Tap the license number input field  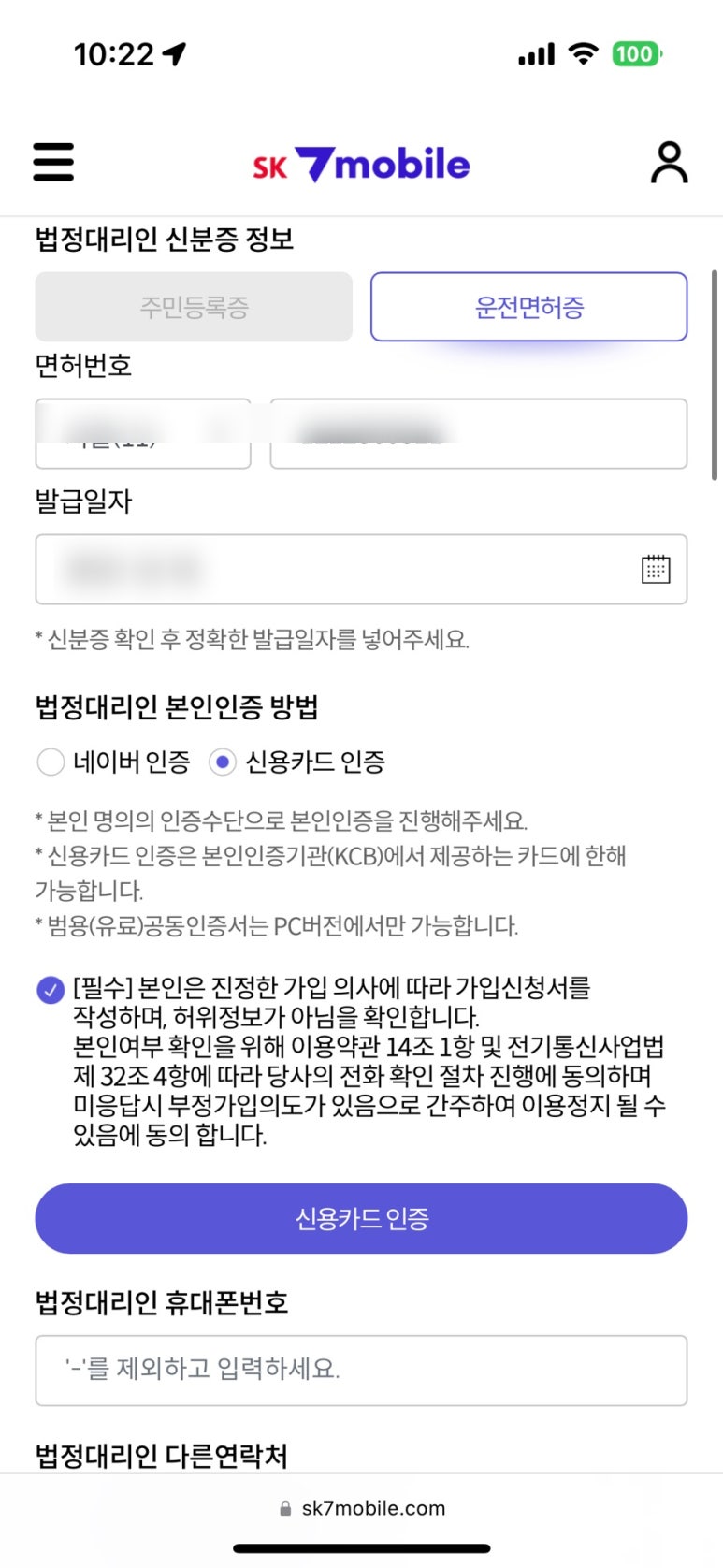(x=478, y=434)
